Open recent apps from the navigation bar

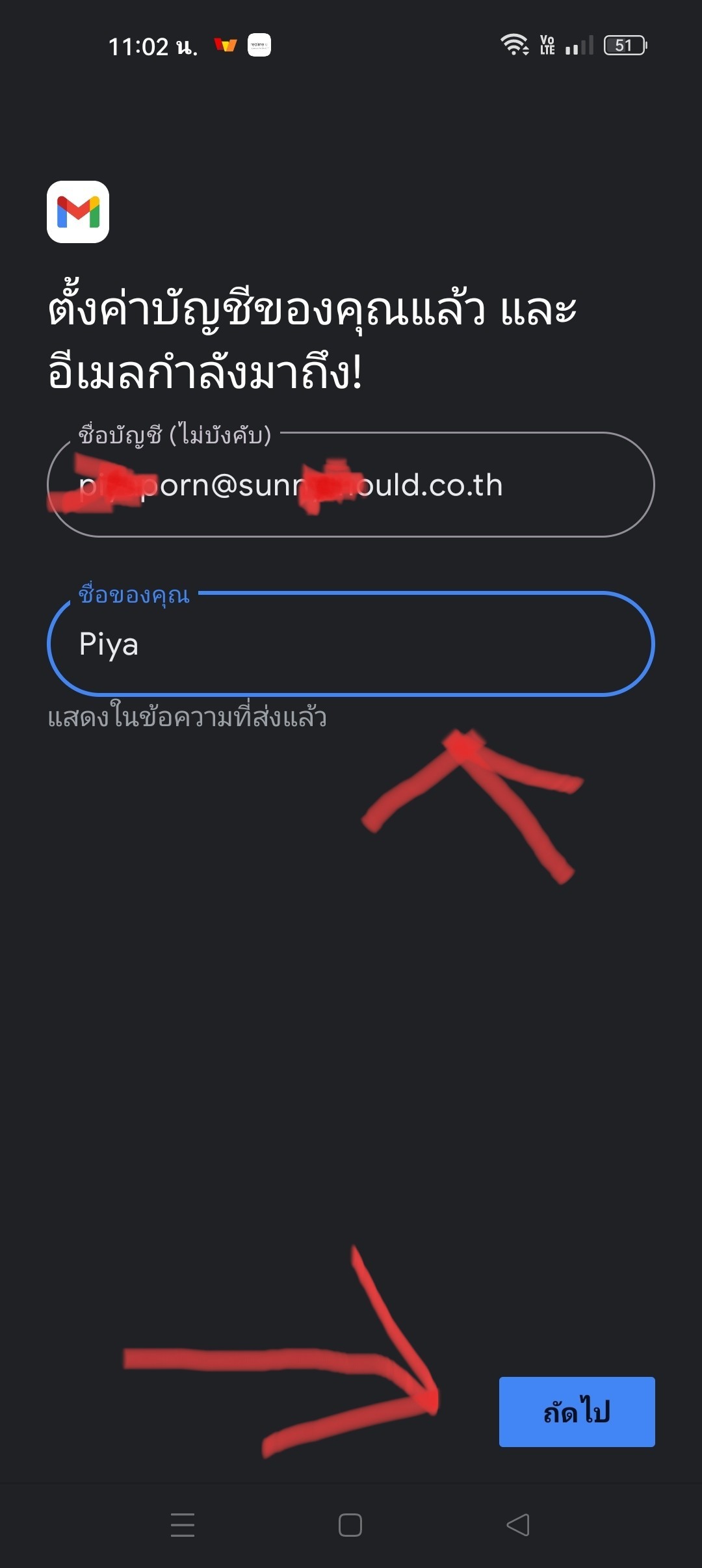183,1524
